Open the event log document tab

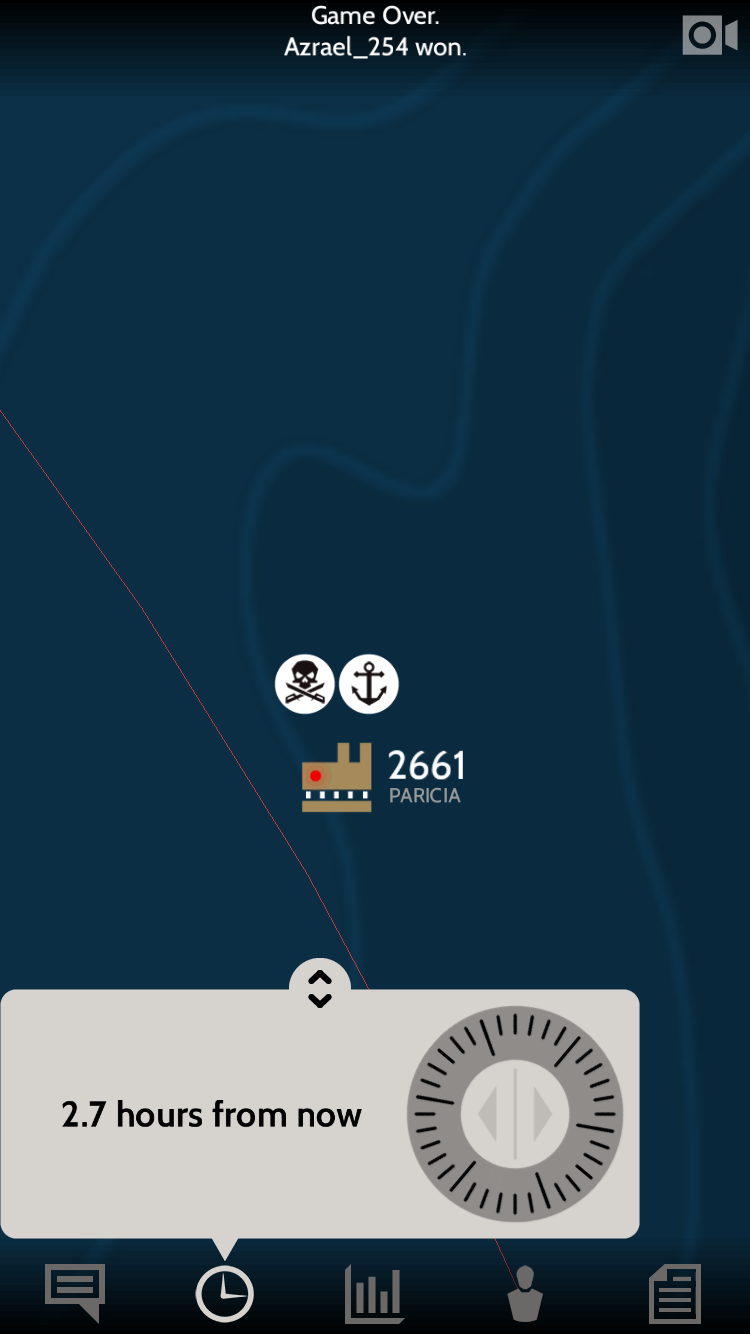(x=675, y=1293)
